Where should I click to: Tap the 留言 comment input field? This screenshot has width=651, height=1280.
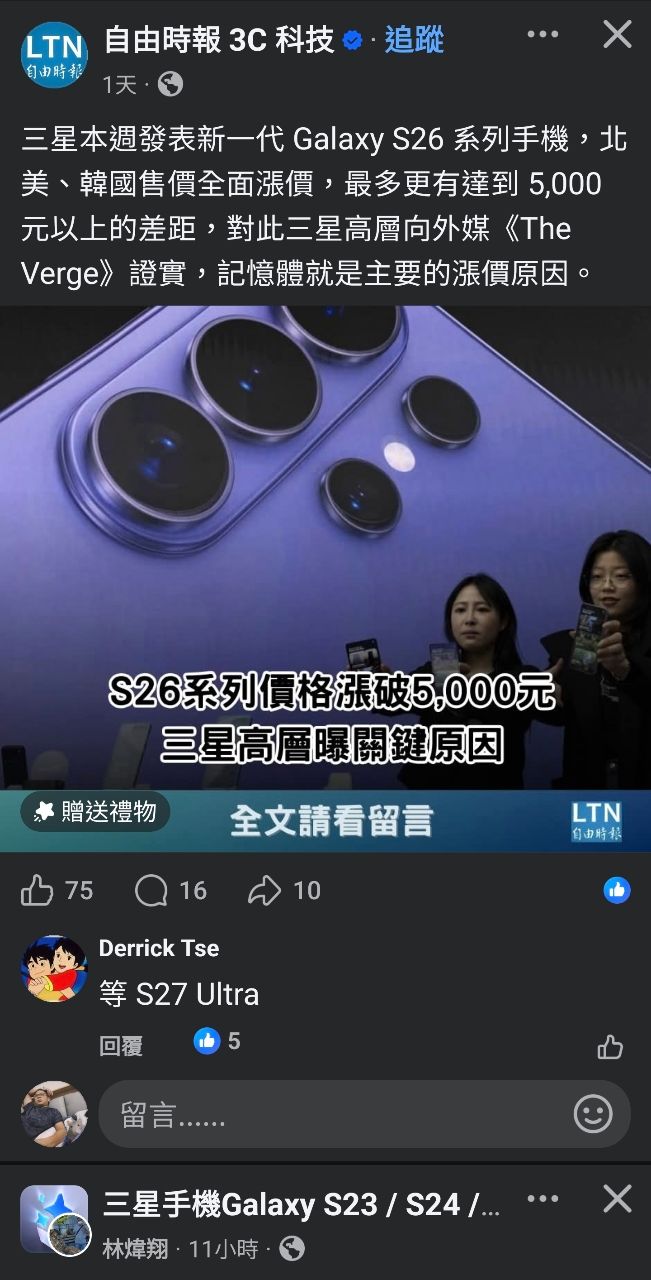pos(330,1114)
